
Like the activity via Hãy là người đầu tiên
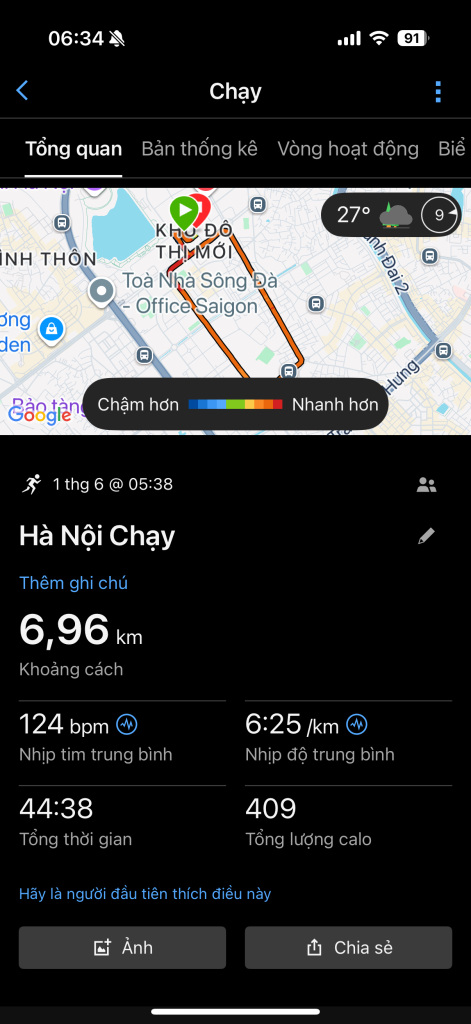coord(145,894)
